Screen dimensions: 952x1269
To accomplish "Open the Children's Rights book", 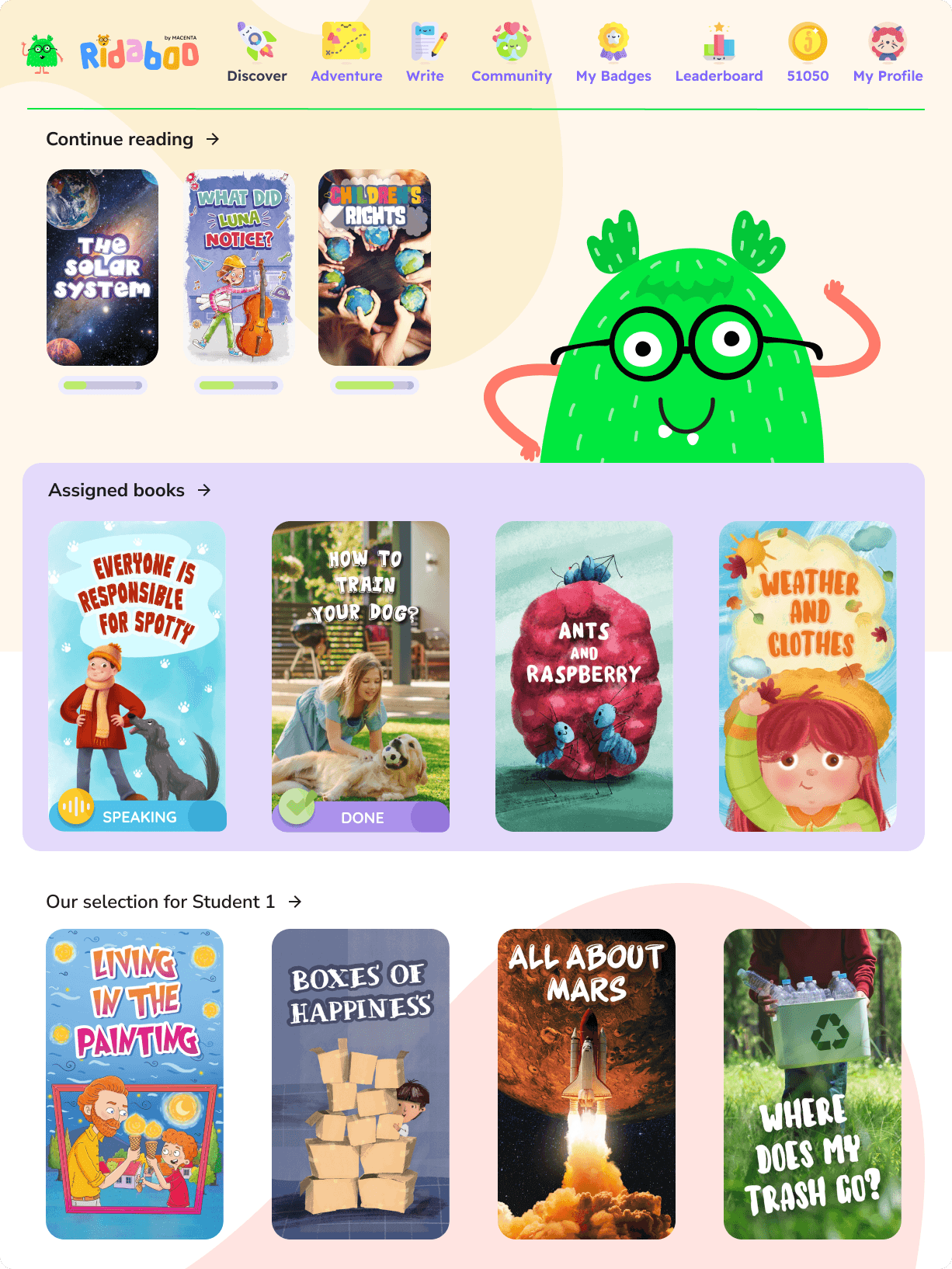I will coord(374,268).
